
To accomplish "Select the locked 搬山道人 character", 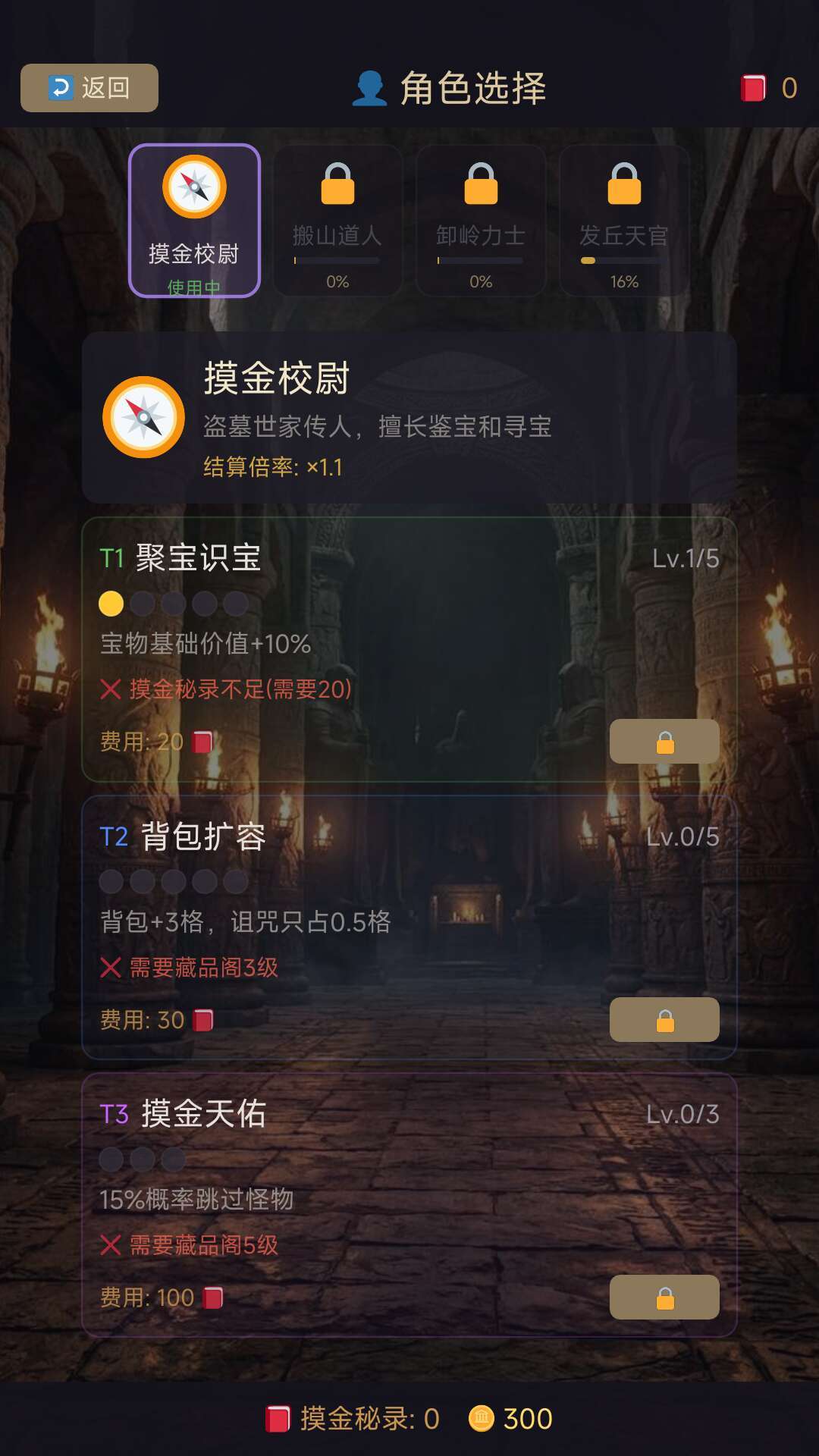I will point(337,220).
